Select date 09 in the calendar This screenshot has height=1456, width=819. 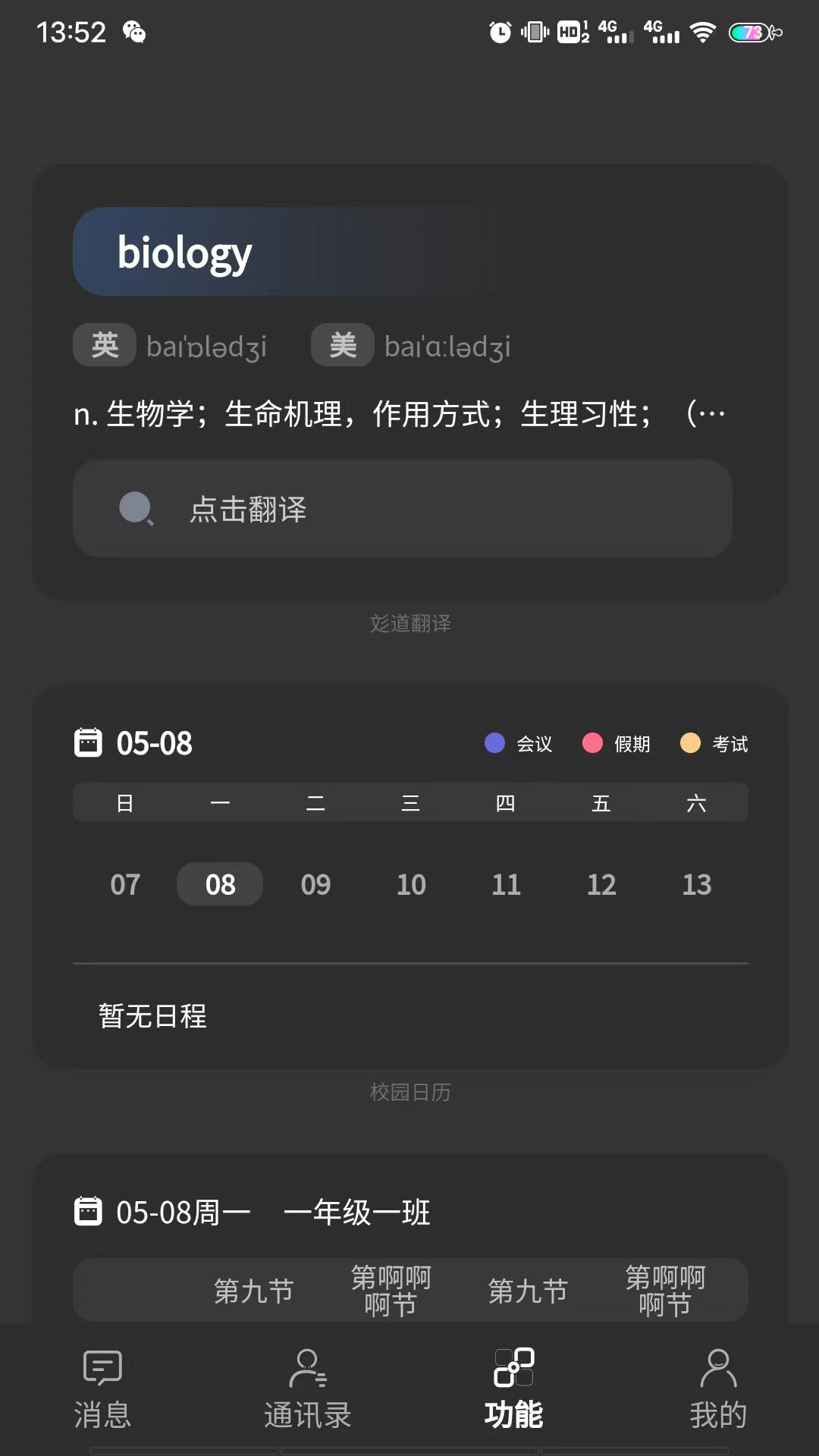[315, 884]
